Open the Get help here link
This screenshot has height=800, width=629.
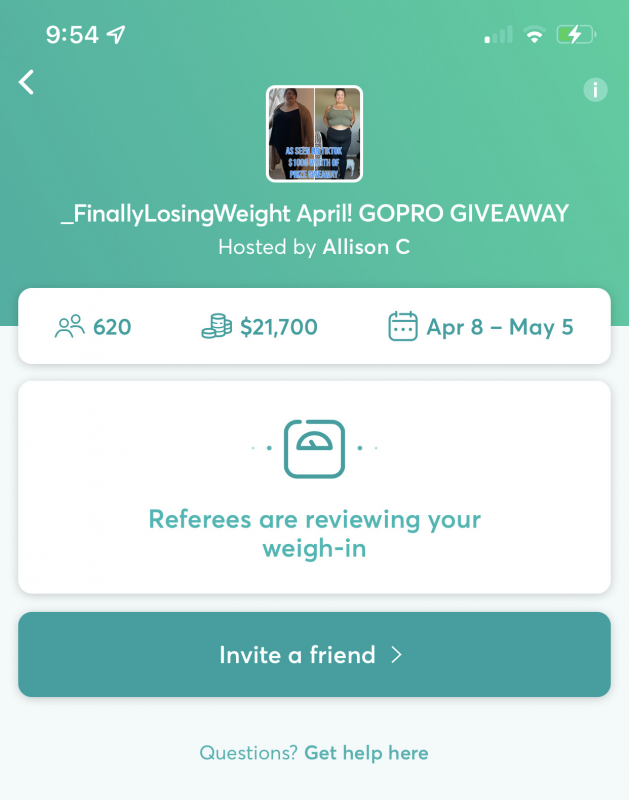[366, 753]
